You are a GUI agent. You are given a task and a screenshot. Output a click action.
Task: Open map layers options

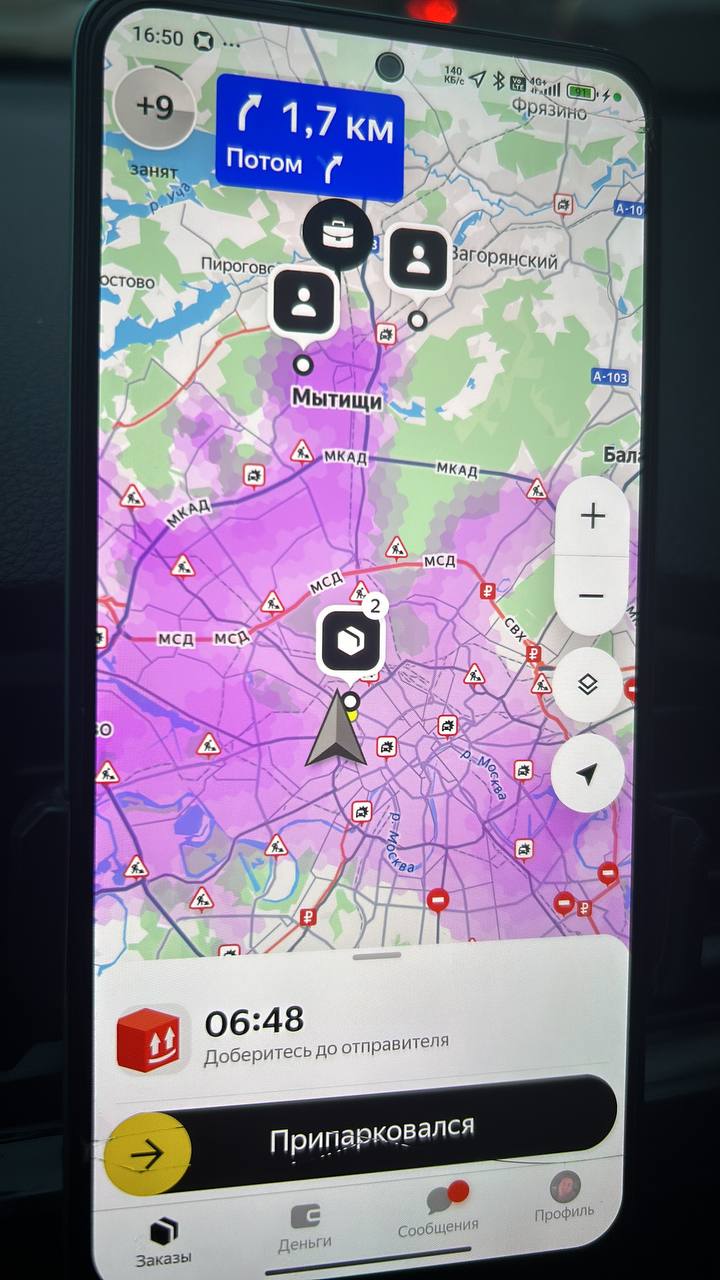tap(588, 685)
